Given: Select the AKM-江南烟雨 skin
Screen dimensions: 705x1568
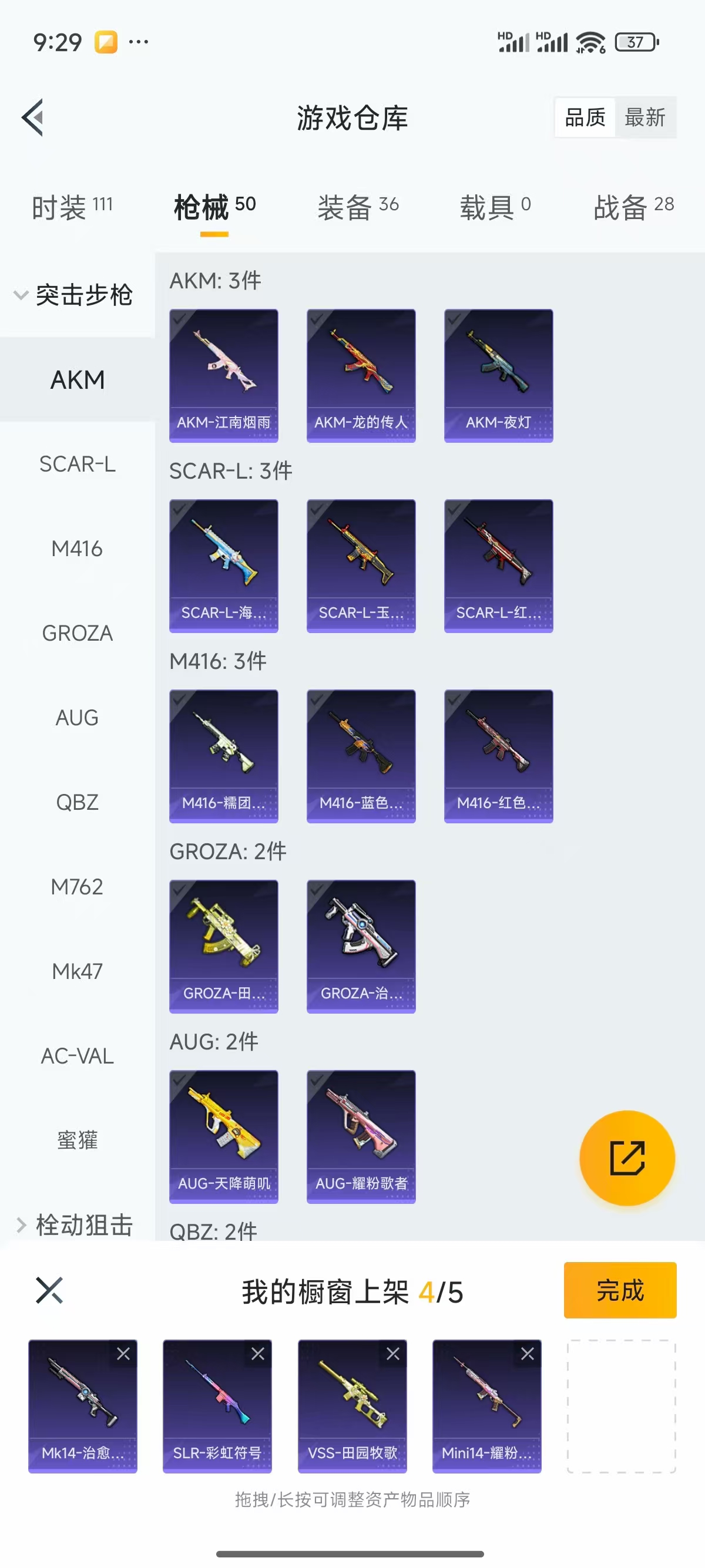Looking at the screenshot, I should [223, 375].
